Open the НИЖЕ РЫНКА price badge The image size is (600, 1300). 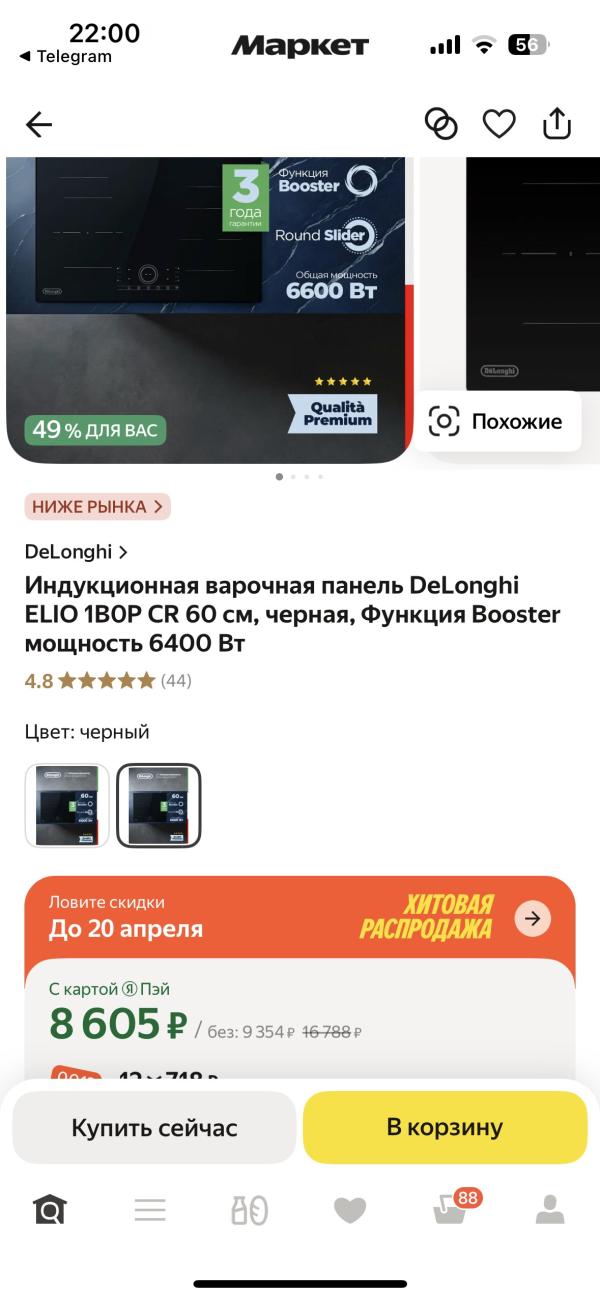98,507
